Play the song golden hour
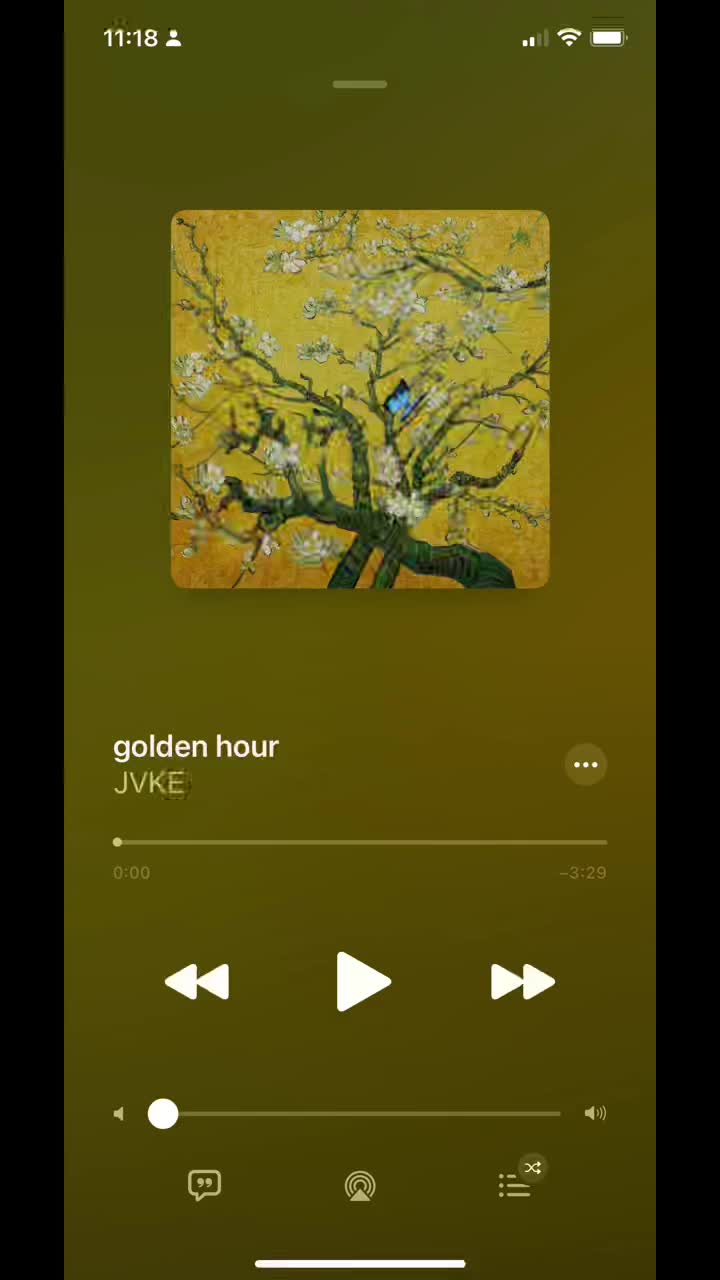The height and width of the screenshot is (1280, 720). (x=362, y=982)
